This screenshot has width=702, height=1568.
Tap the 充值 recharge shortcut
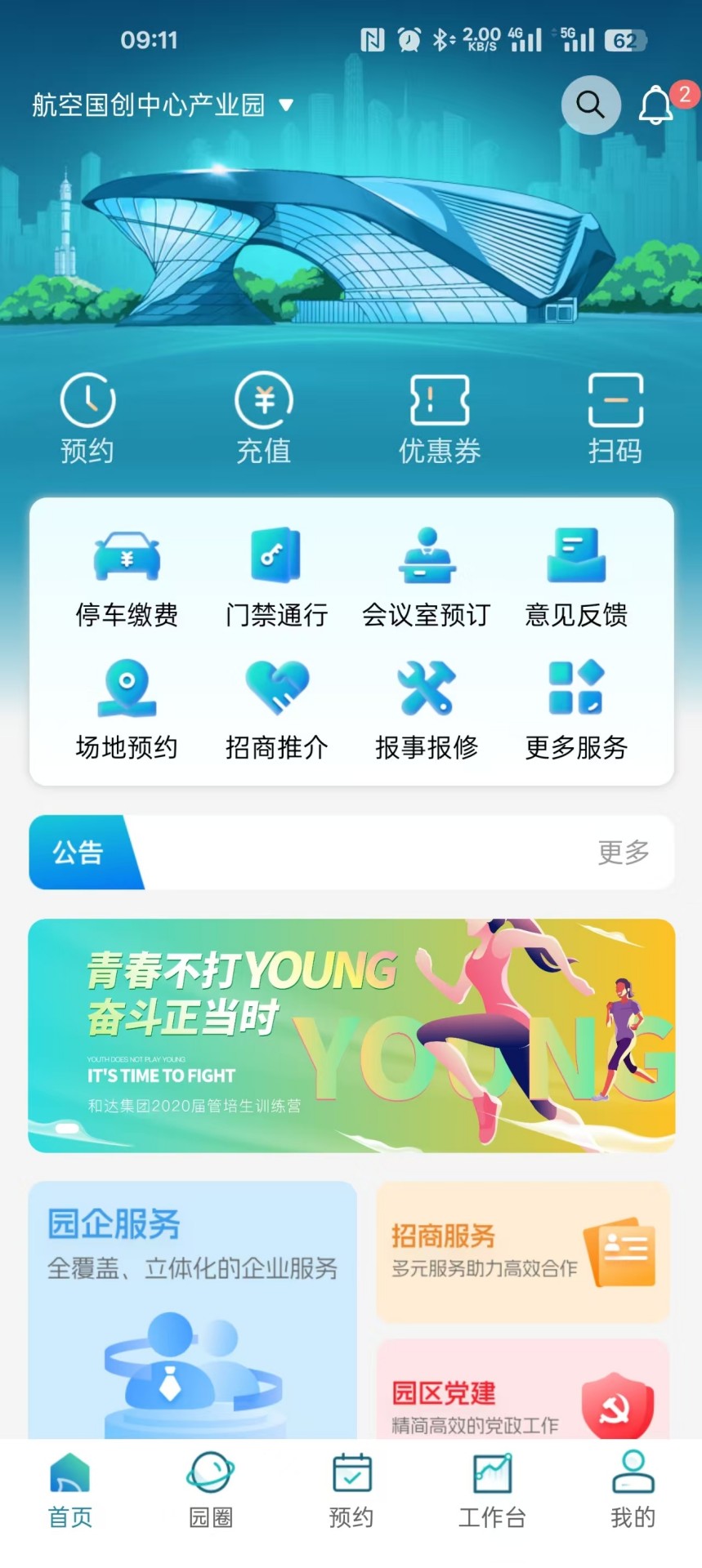click(x=263, y=418)
